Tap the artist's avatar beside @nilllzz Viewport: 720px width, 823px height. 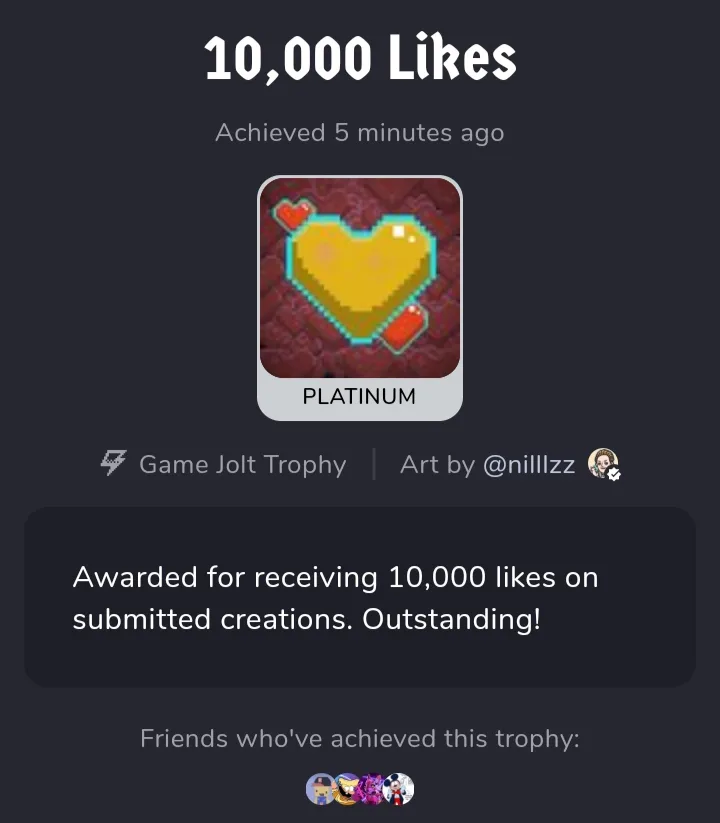[x=604, y=463]
